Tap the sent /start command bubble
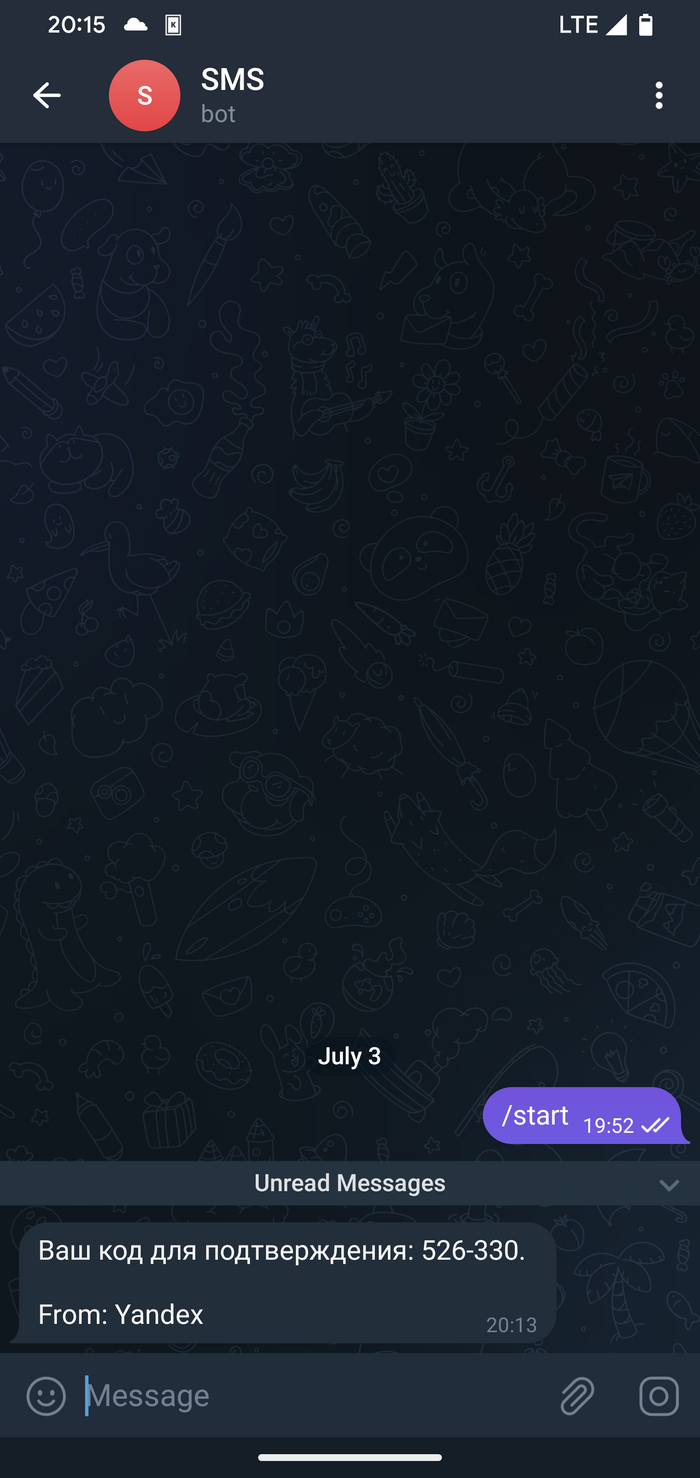 (582, 1116)
